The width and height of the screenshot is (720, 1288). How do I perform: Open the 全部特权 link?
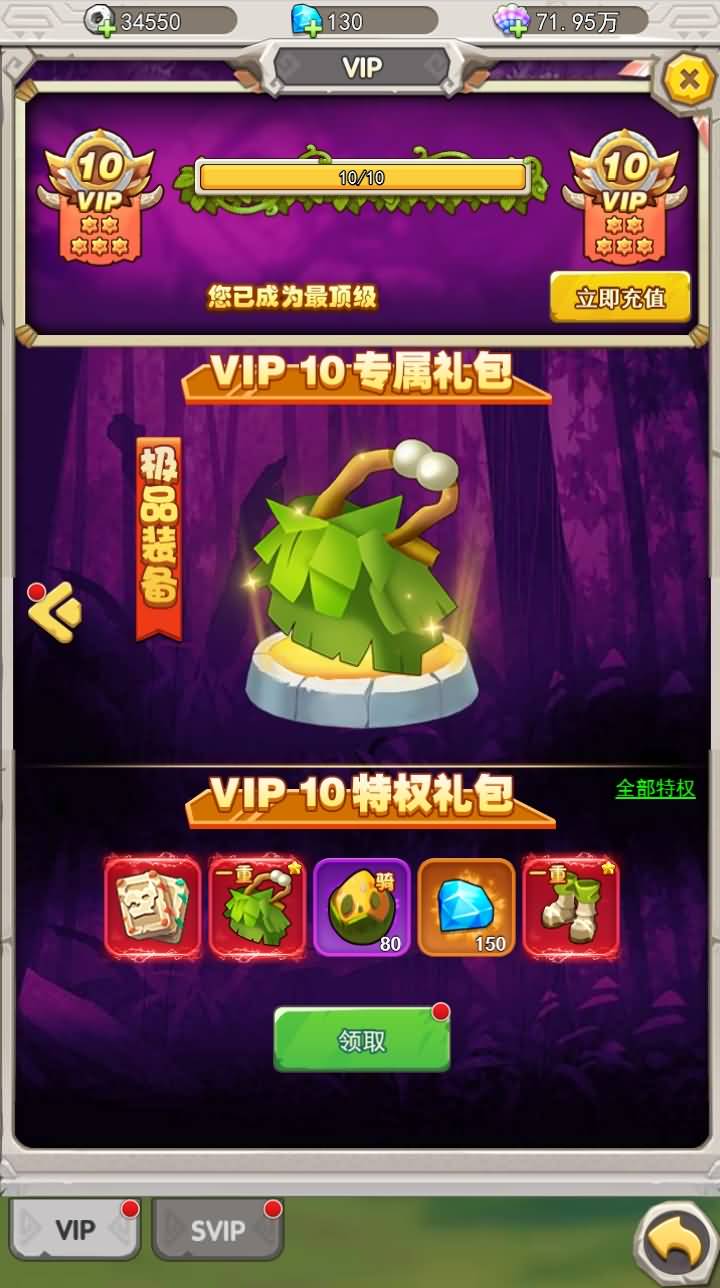point(655,788)
